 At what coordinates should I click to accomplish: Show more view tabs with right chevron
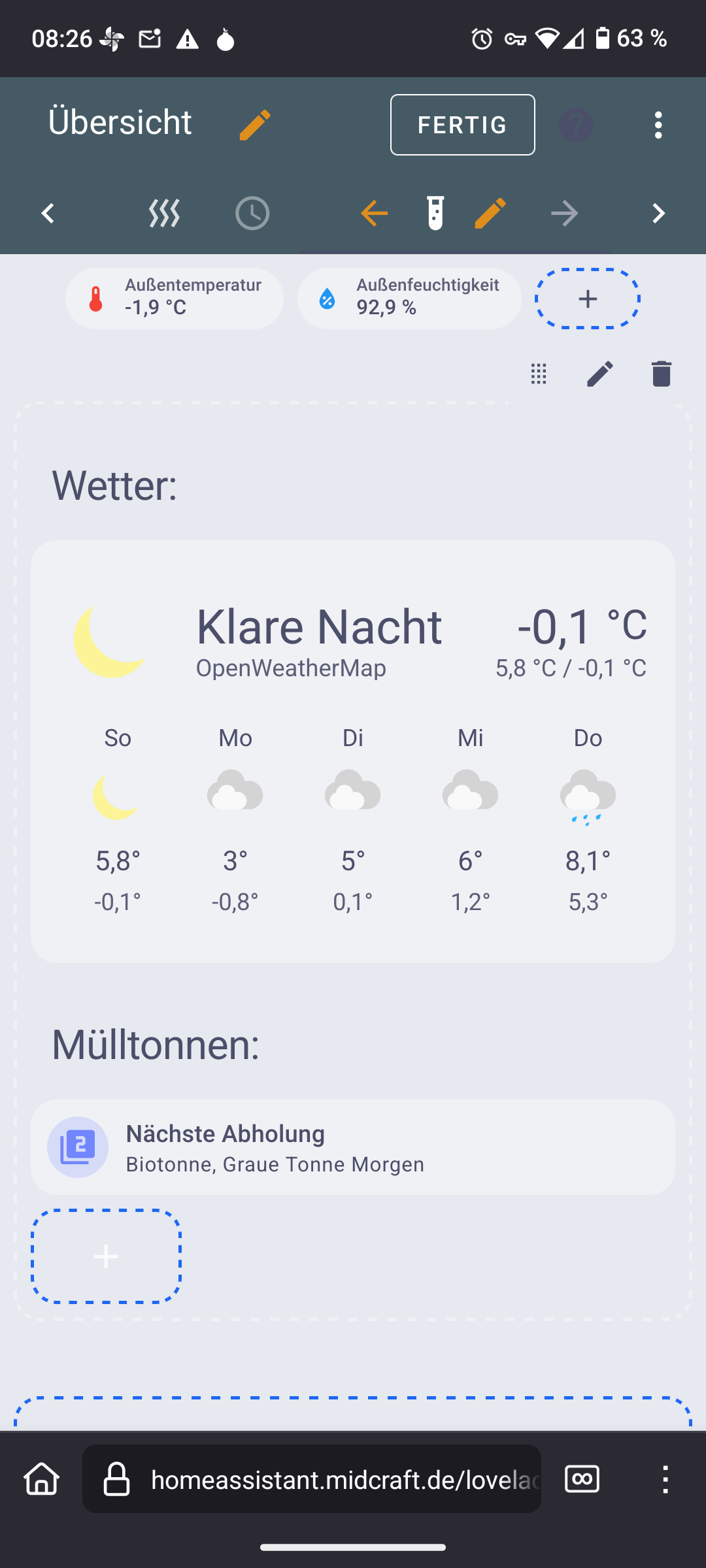click(x=658, y=214)
